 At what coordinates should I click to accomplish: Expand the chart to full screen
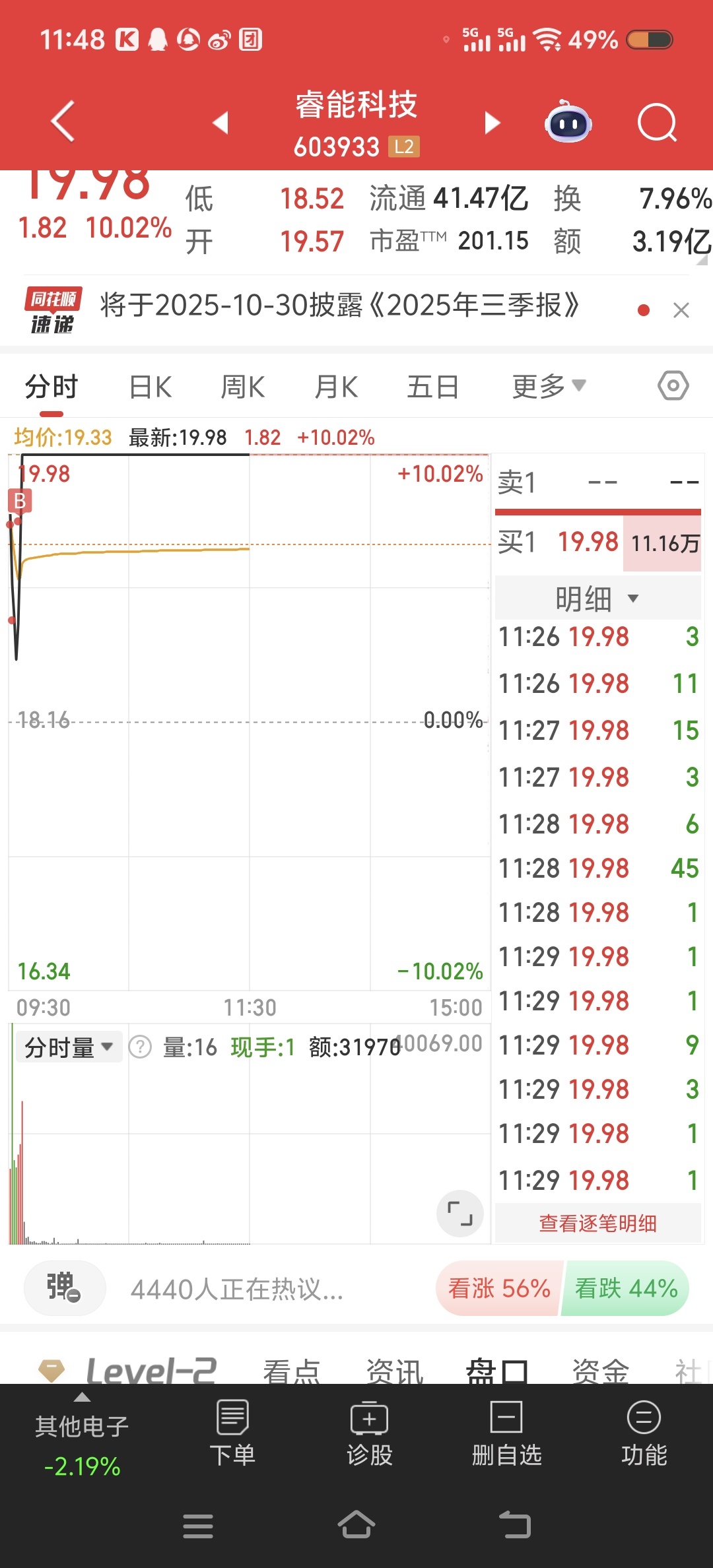[459, 1213]
